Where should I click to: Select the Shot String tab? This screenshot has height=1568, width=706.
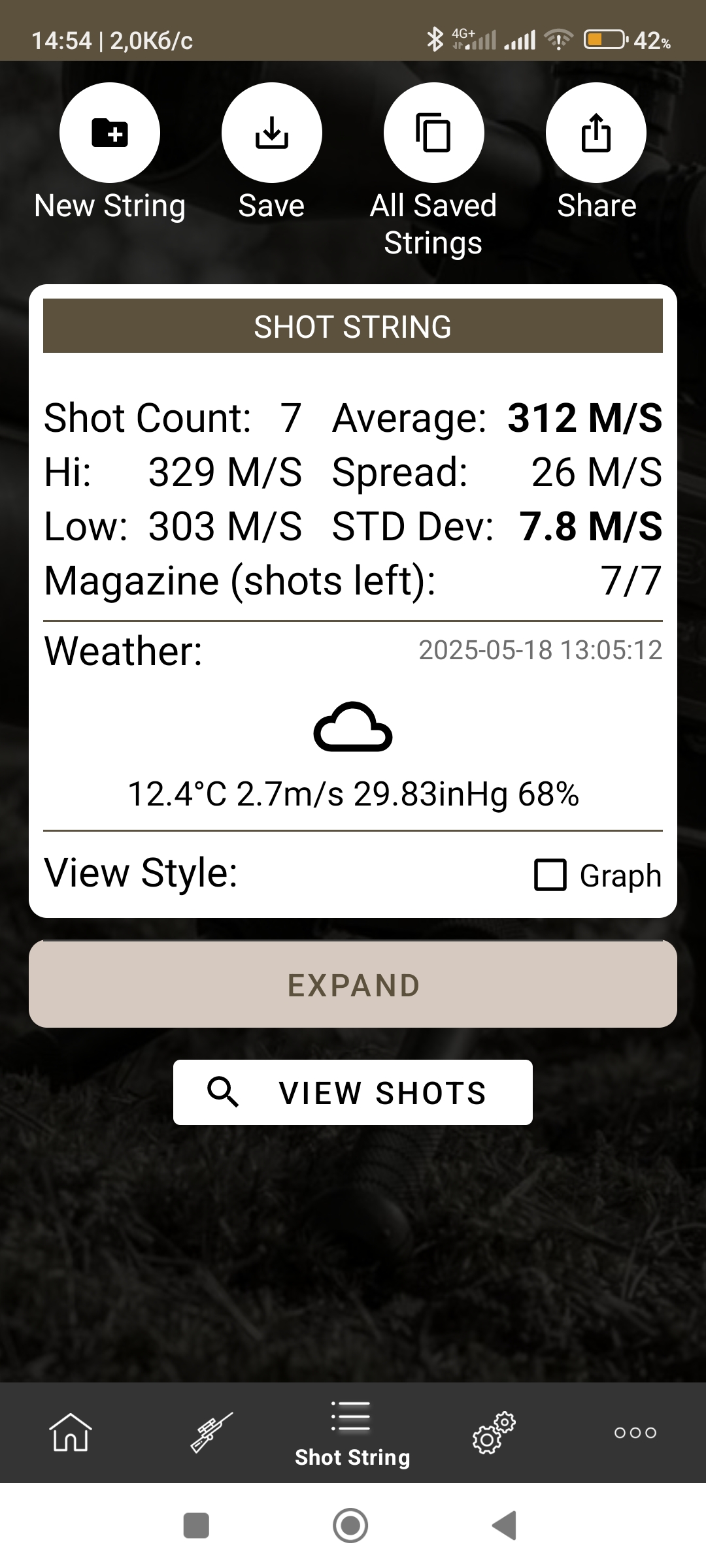[352, 1433]
